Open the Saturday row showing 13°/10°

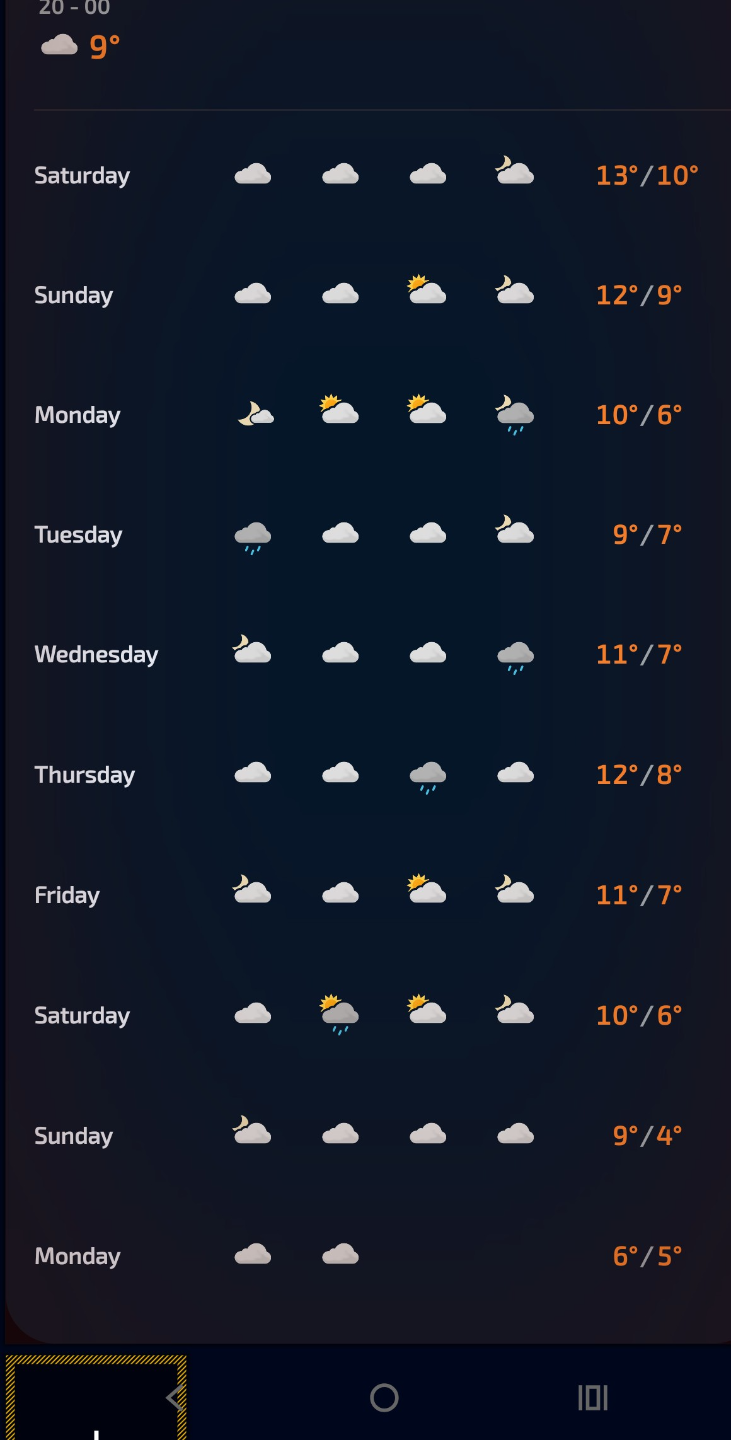click(366, 175)
